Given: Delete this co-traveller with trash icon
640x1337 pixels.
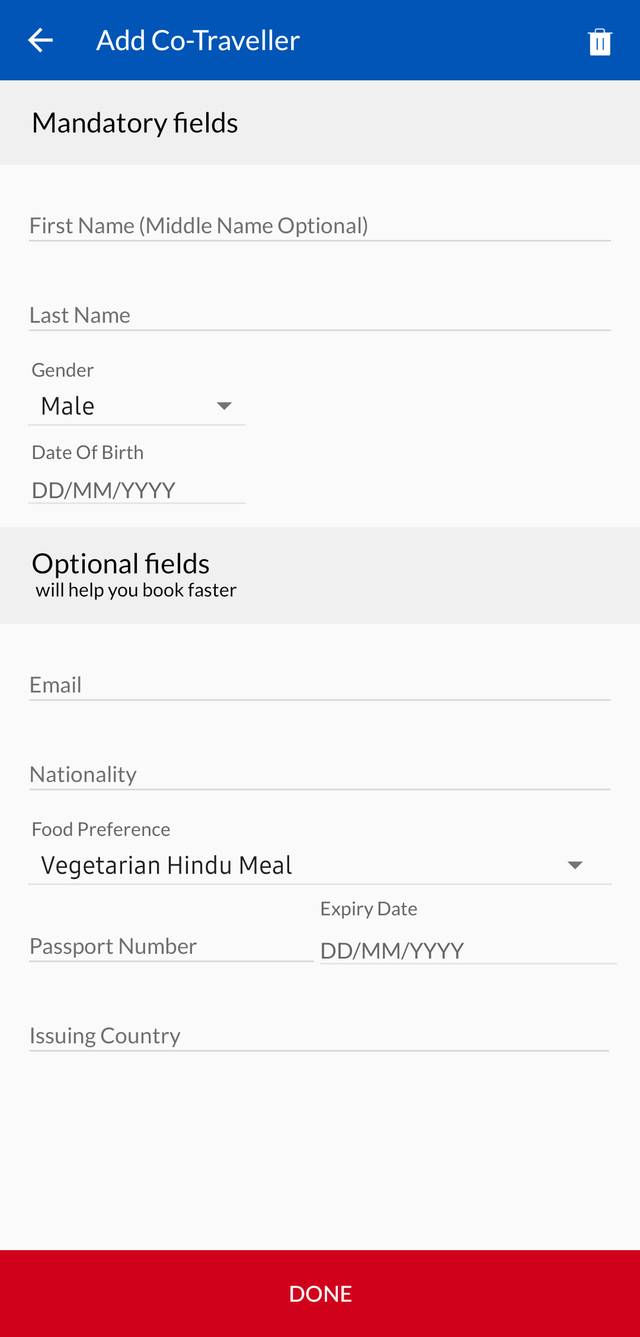Looking at the screenshot, I should 599,42.
